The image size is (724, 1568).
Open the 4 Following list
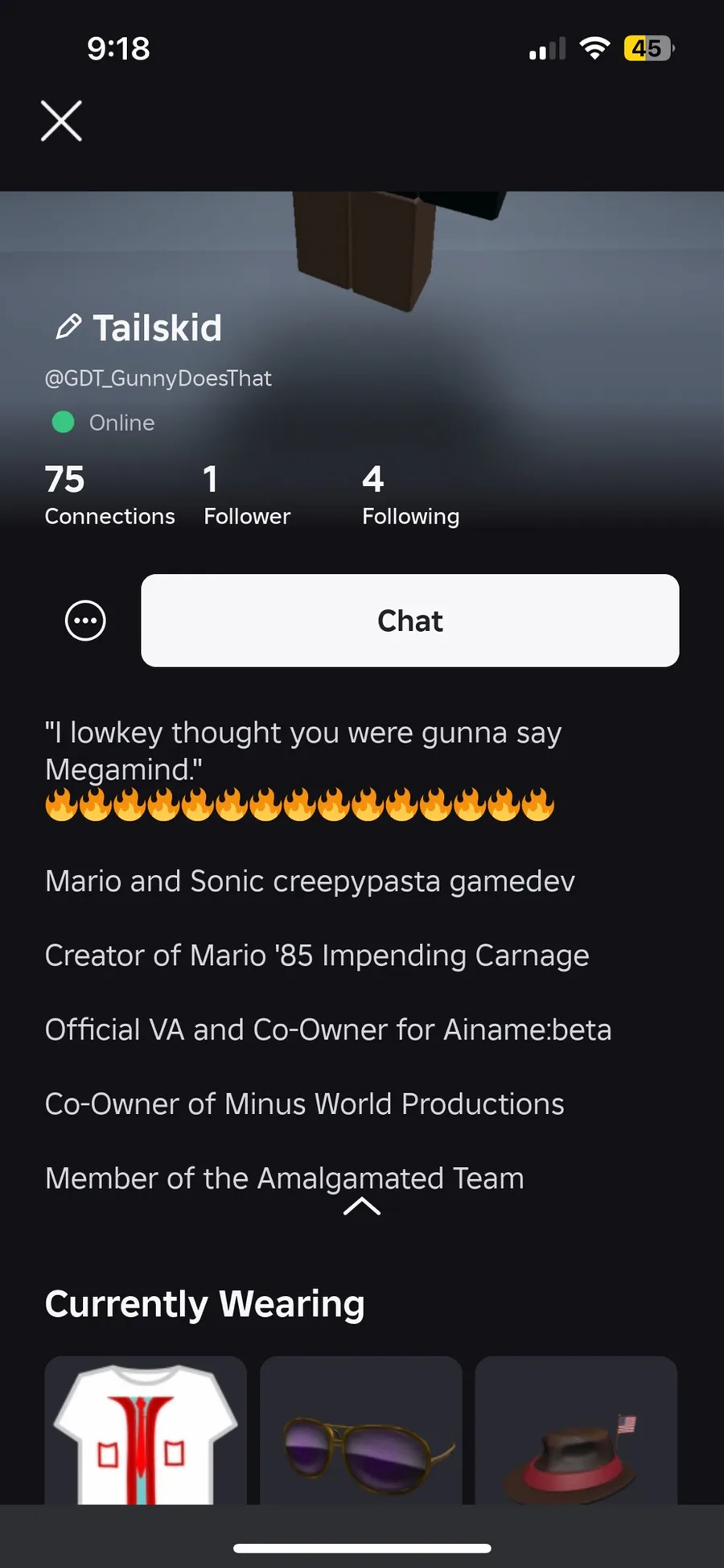coord(410,495)
